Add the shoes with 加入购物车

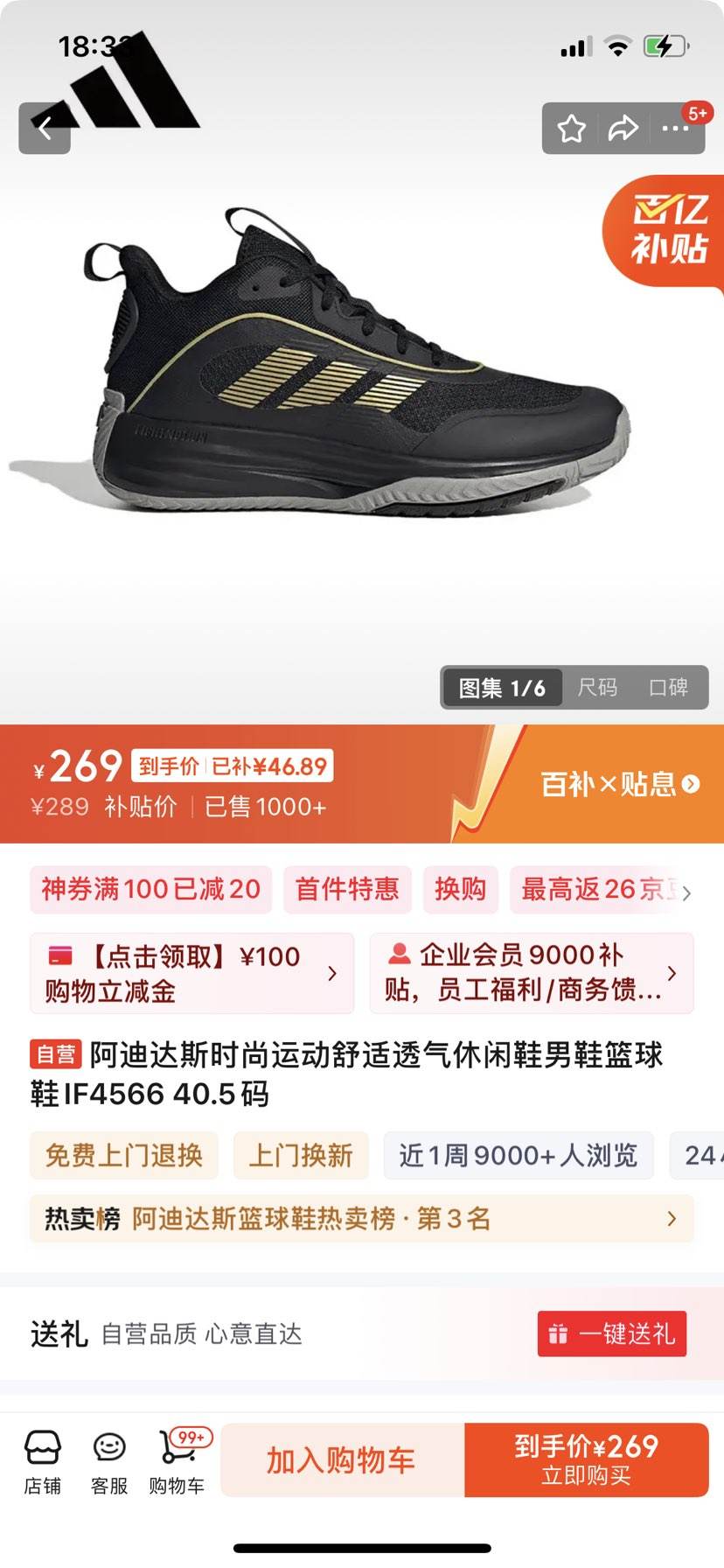pyautogui.click(x=342, y=1460)
